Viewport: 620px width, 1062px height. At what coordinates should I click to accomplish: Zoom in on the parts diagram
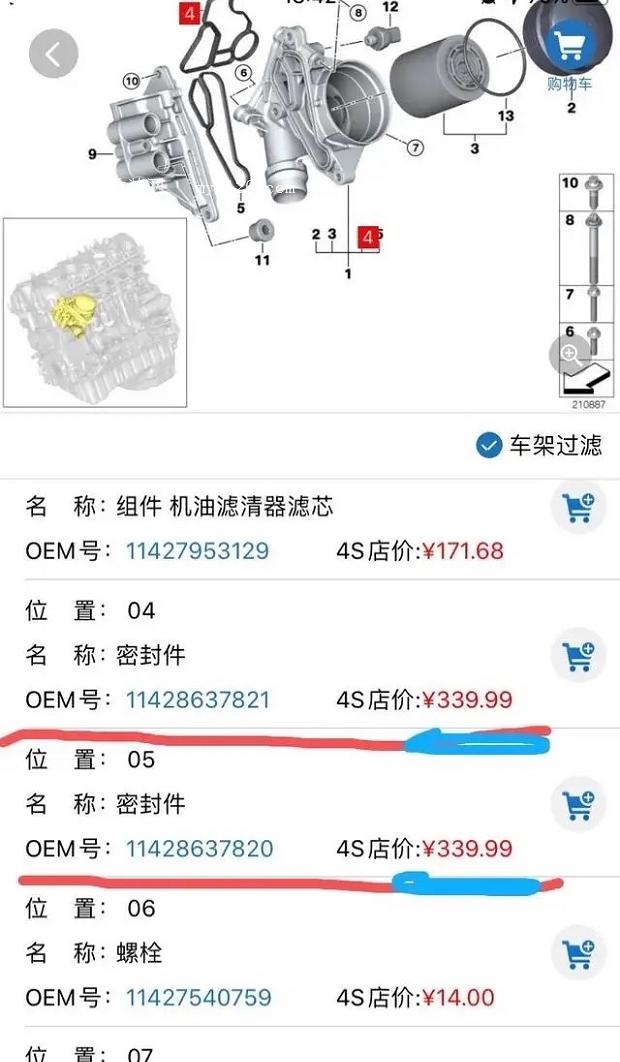(570, 353)
